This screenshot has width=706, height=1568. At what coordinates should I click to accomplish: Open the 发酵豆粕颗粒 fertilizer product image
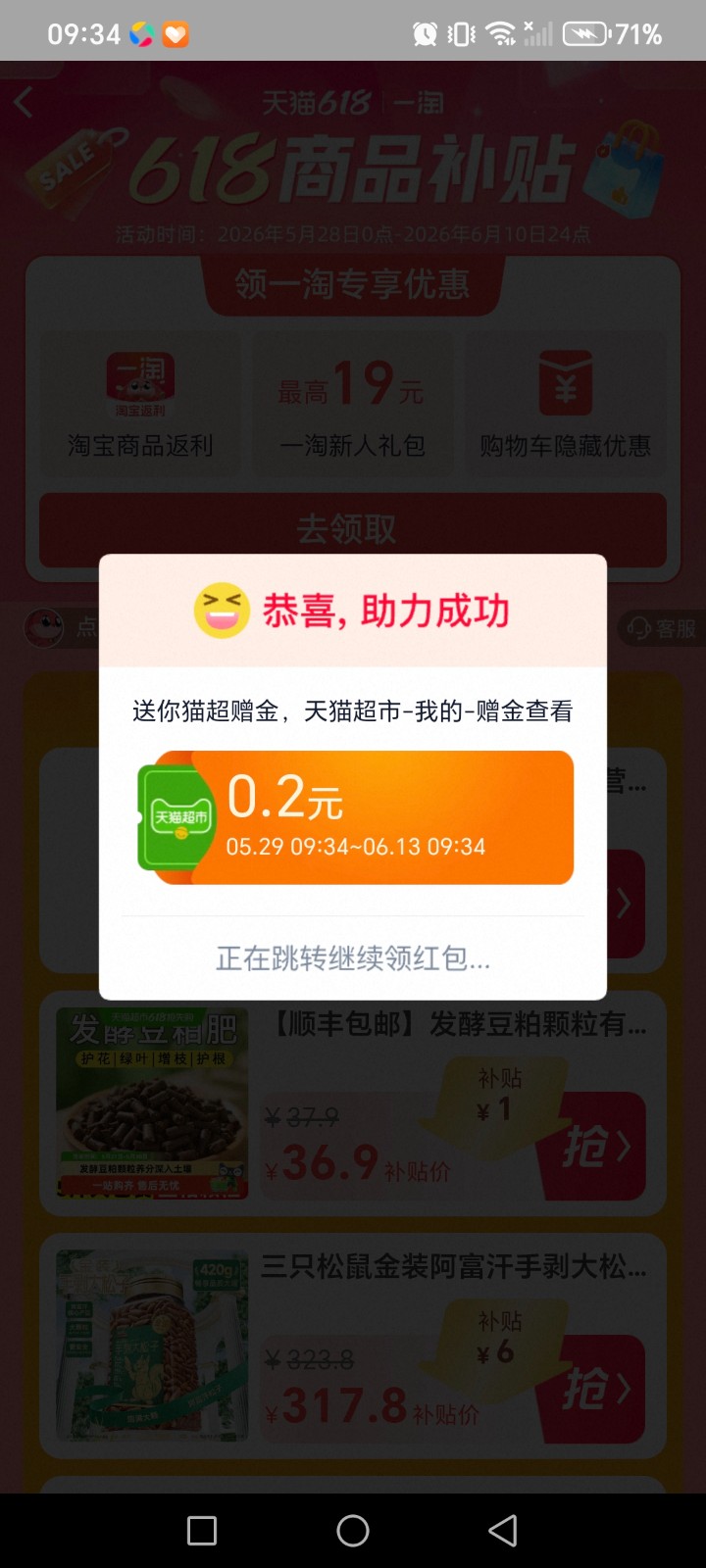(152, 1103)
